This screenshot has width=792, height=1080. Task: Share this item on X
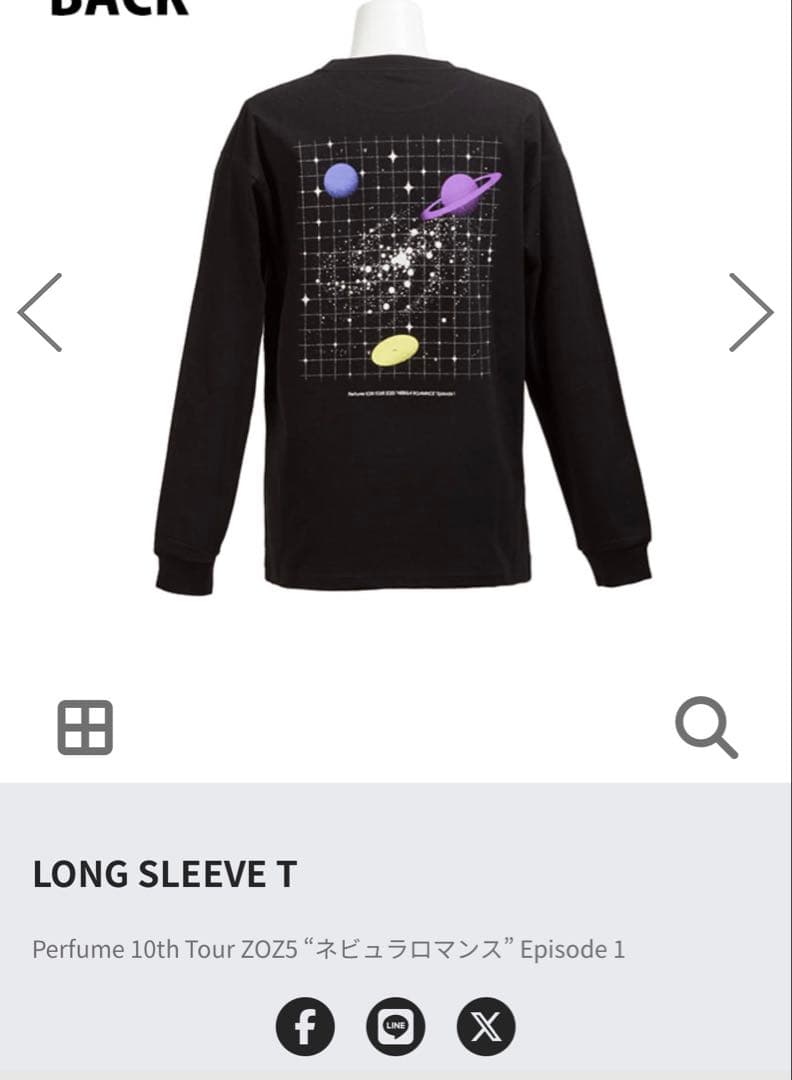tap(486, 1026)
